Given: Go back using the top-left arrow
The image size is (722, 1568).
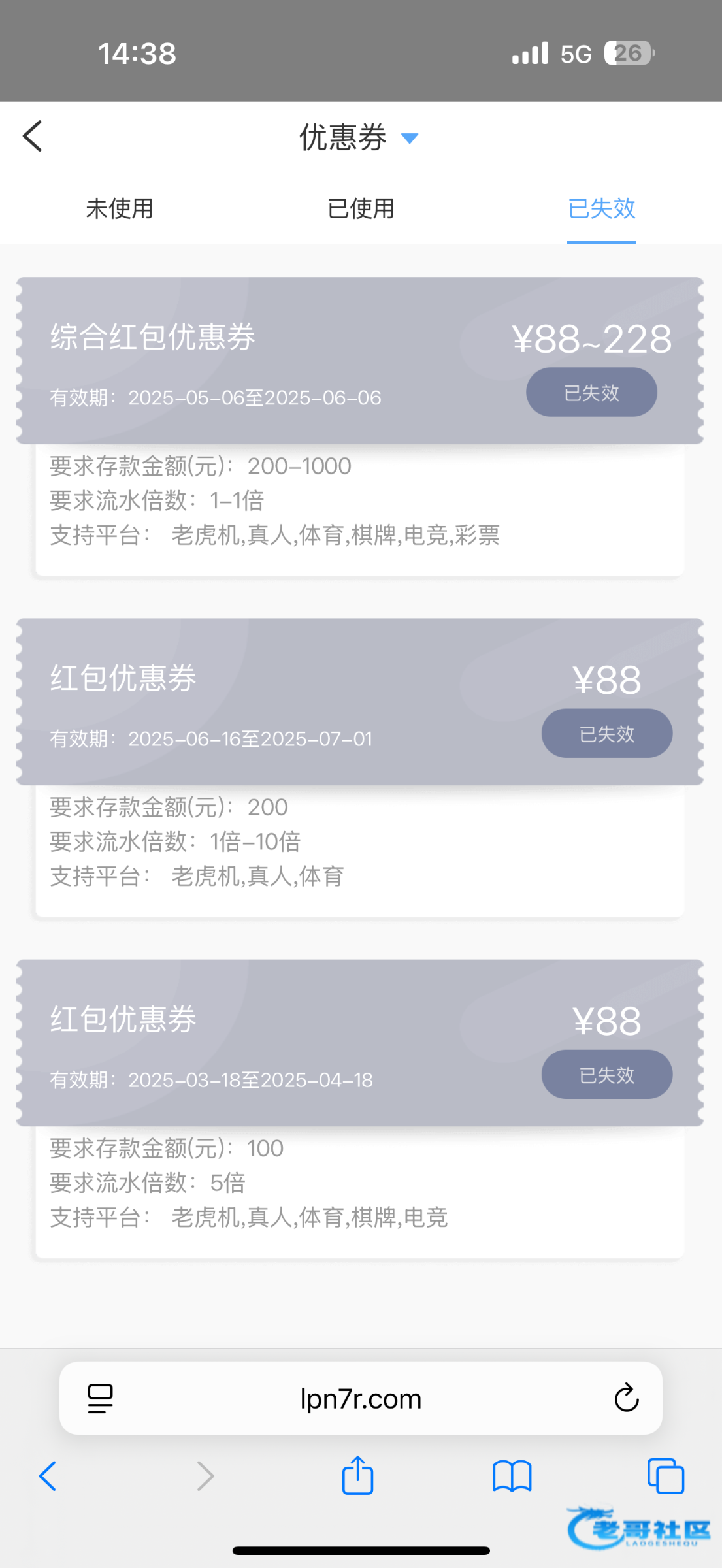Looking at the screenshot, I should click(x=32, y=136).
